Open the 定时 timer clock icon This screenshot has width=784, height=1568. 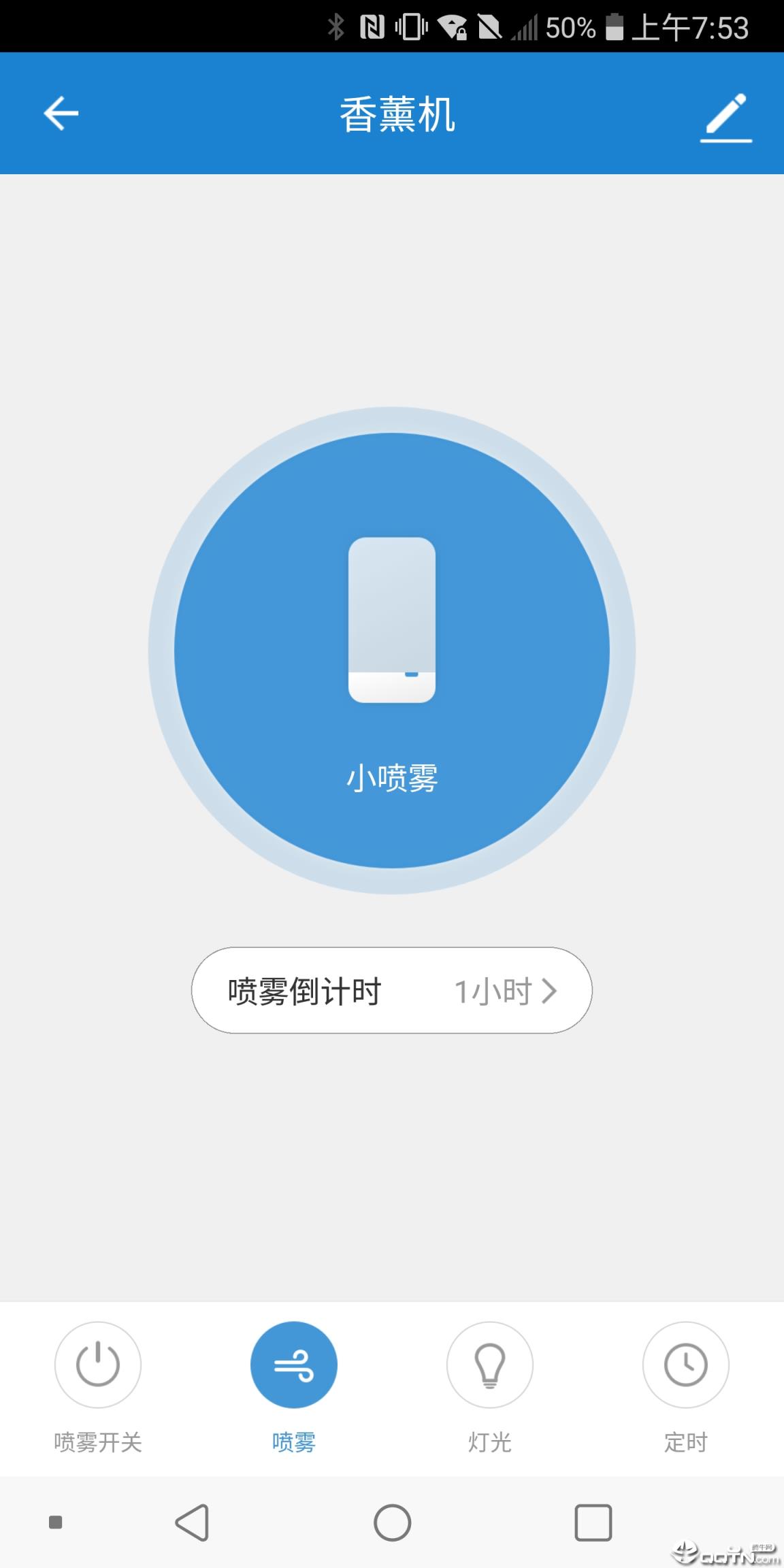(x=685, y=1365)
